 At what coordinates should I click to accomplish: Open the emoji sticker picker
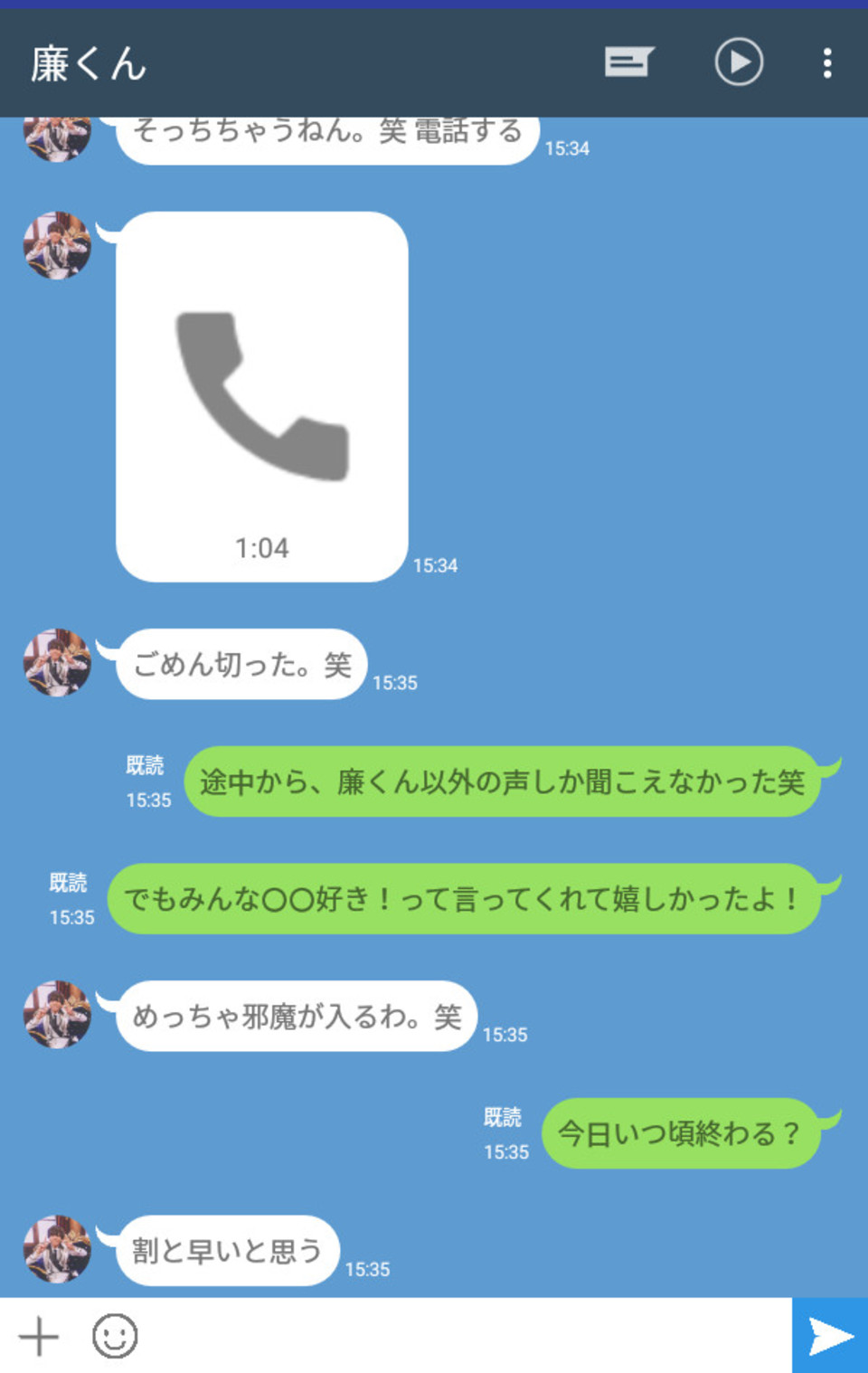[x=115, y=1336]
